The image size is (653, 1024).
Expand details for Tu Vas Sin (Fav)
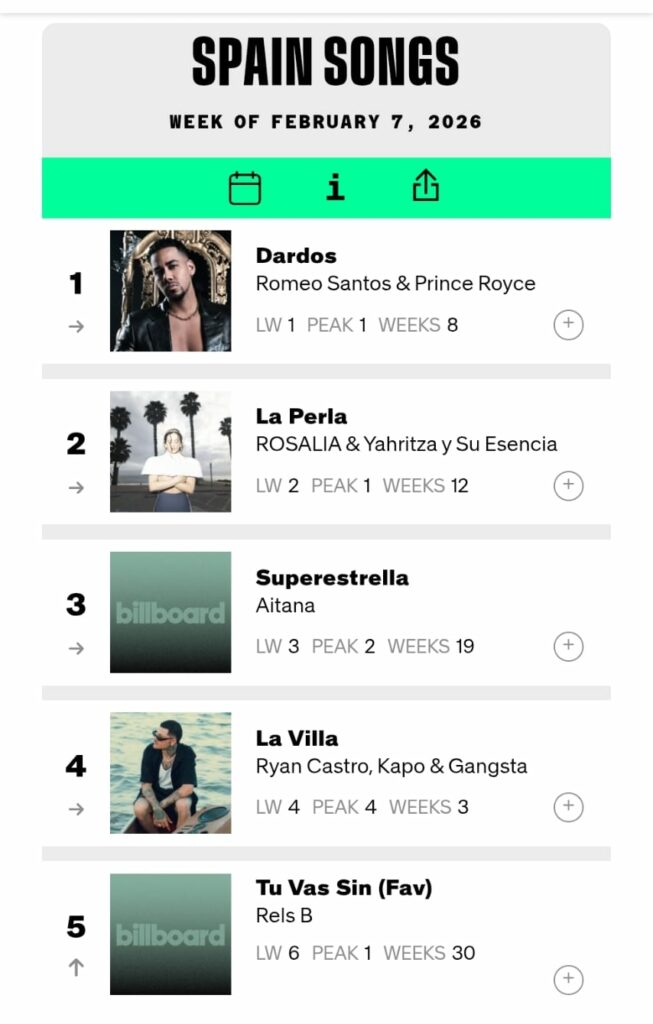point(568,978)
